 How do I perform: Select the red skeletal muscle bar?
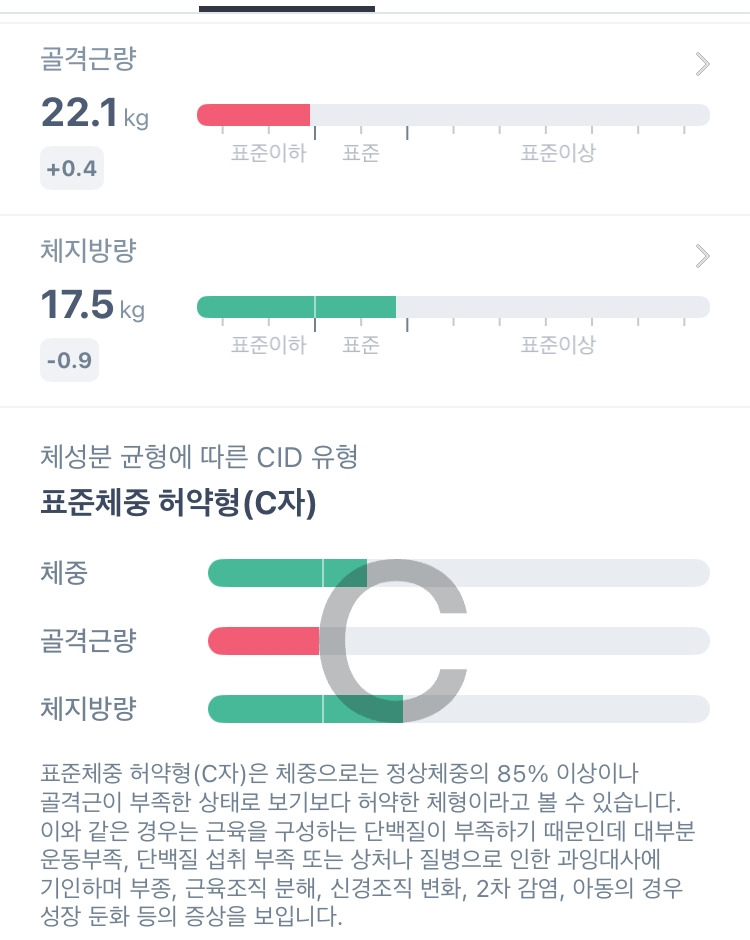coord(253,114)
